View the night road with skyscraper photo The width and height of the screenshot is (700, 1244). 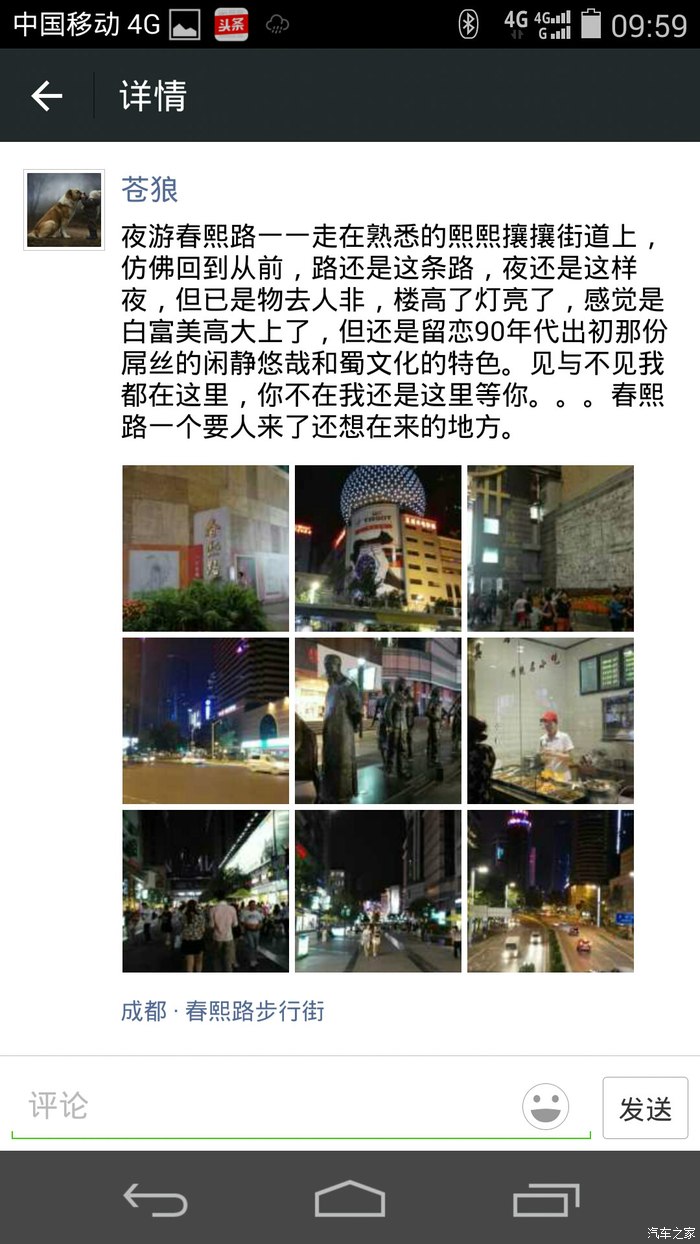coord(206,720)
